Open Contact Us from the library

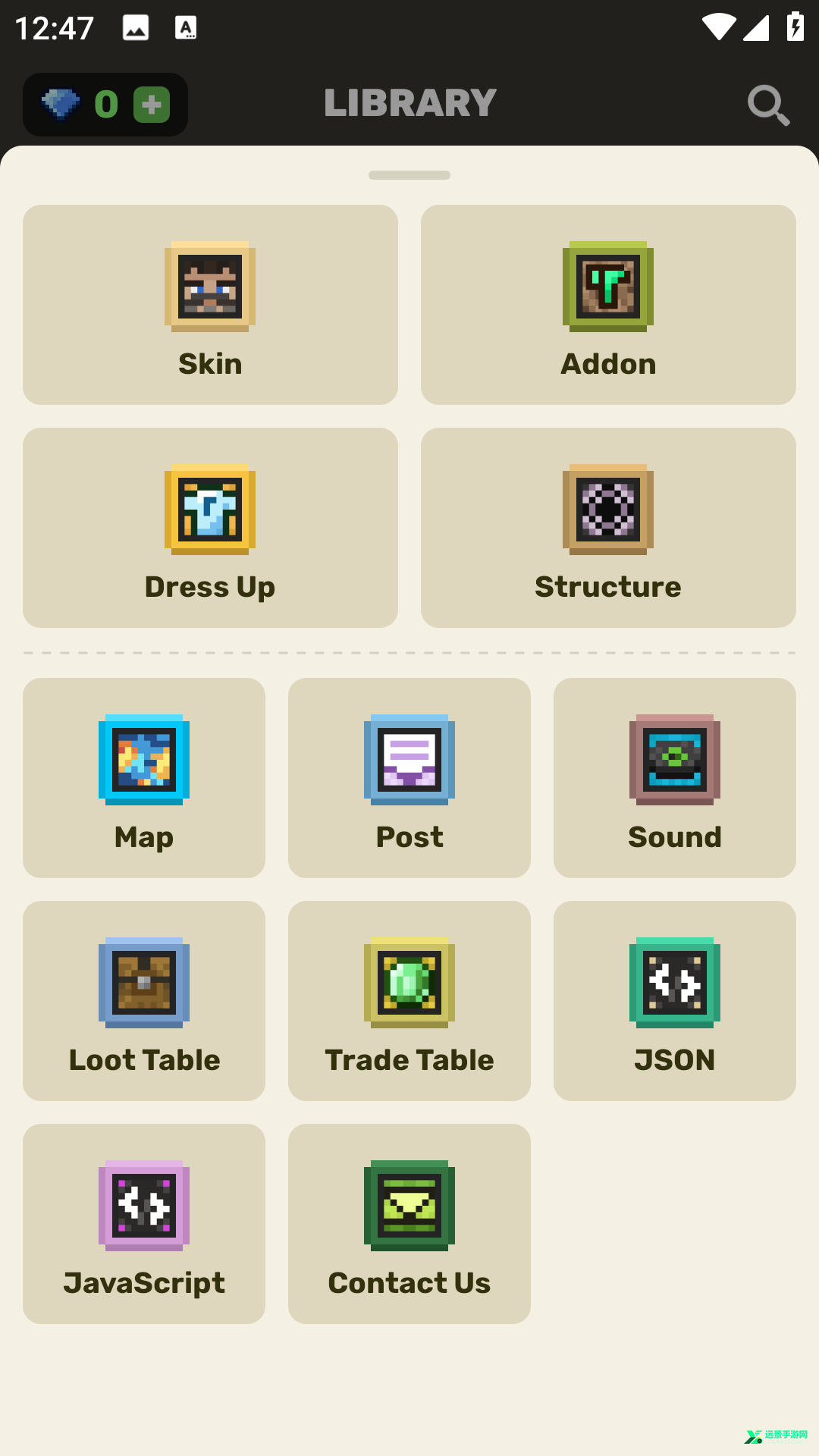click(x=409, y=1222)
